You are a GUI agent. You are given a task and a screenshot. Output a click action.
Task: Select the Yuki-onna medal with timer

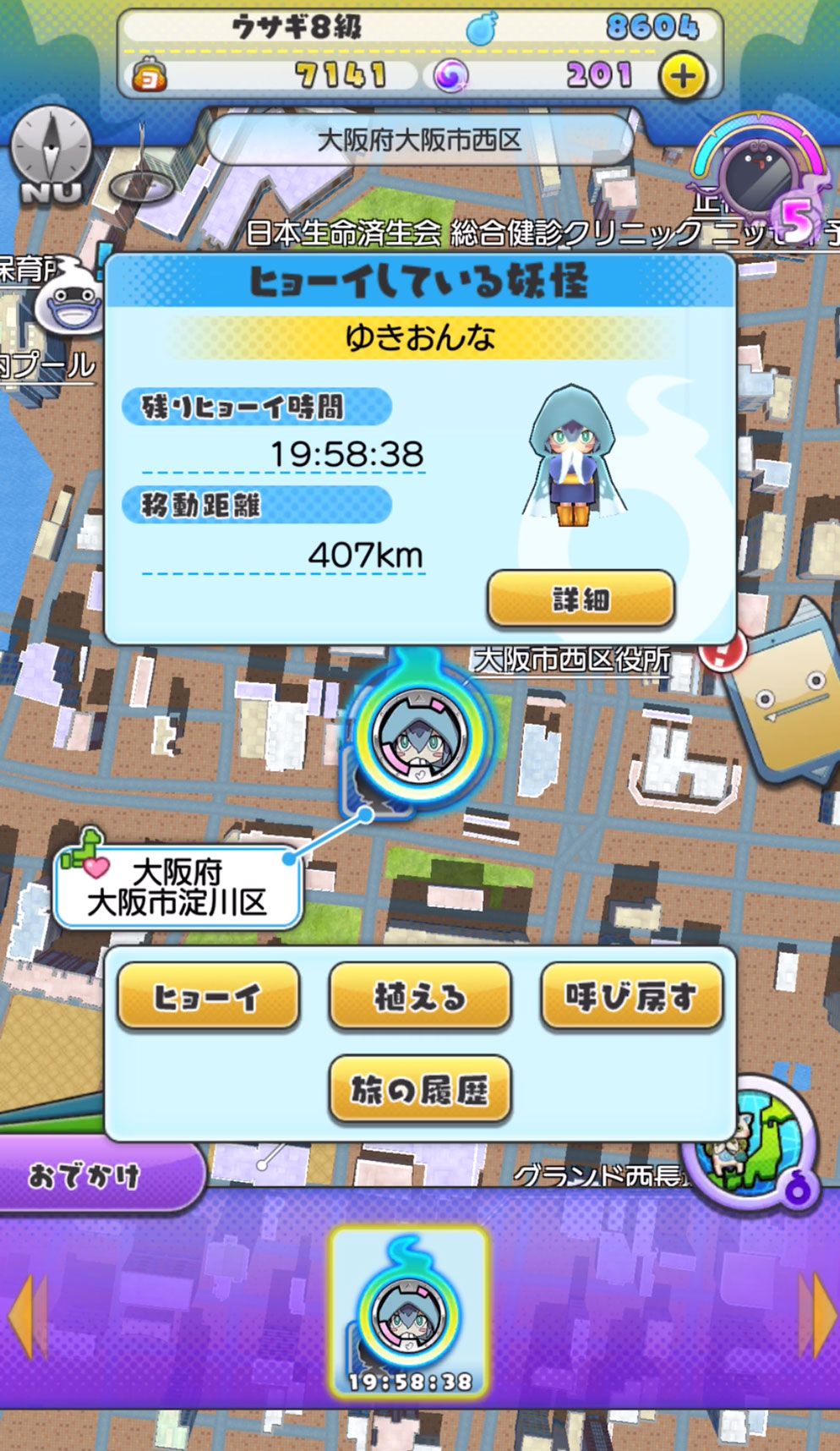tap(410, 1312)
